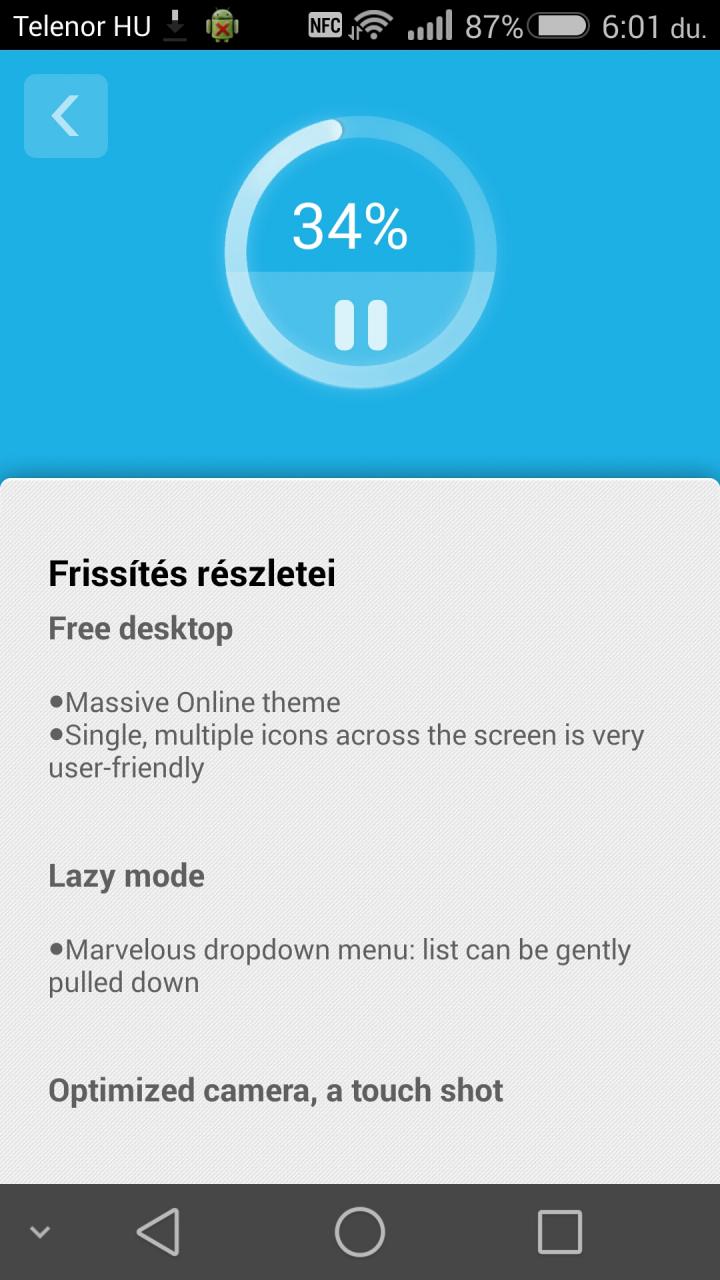The height and width of the screenshot is (1280, 720).
Task: Pause the update download at 34%
Action: coord(360,325)
